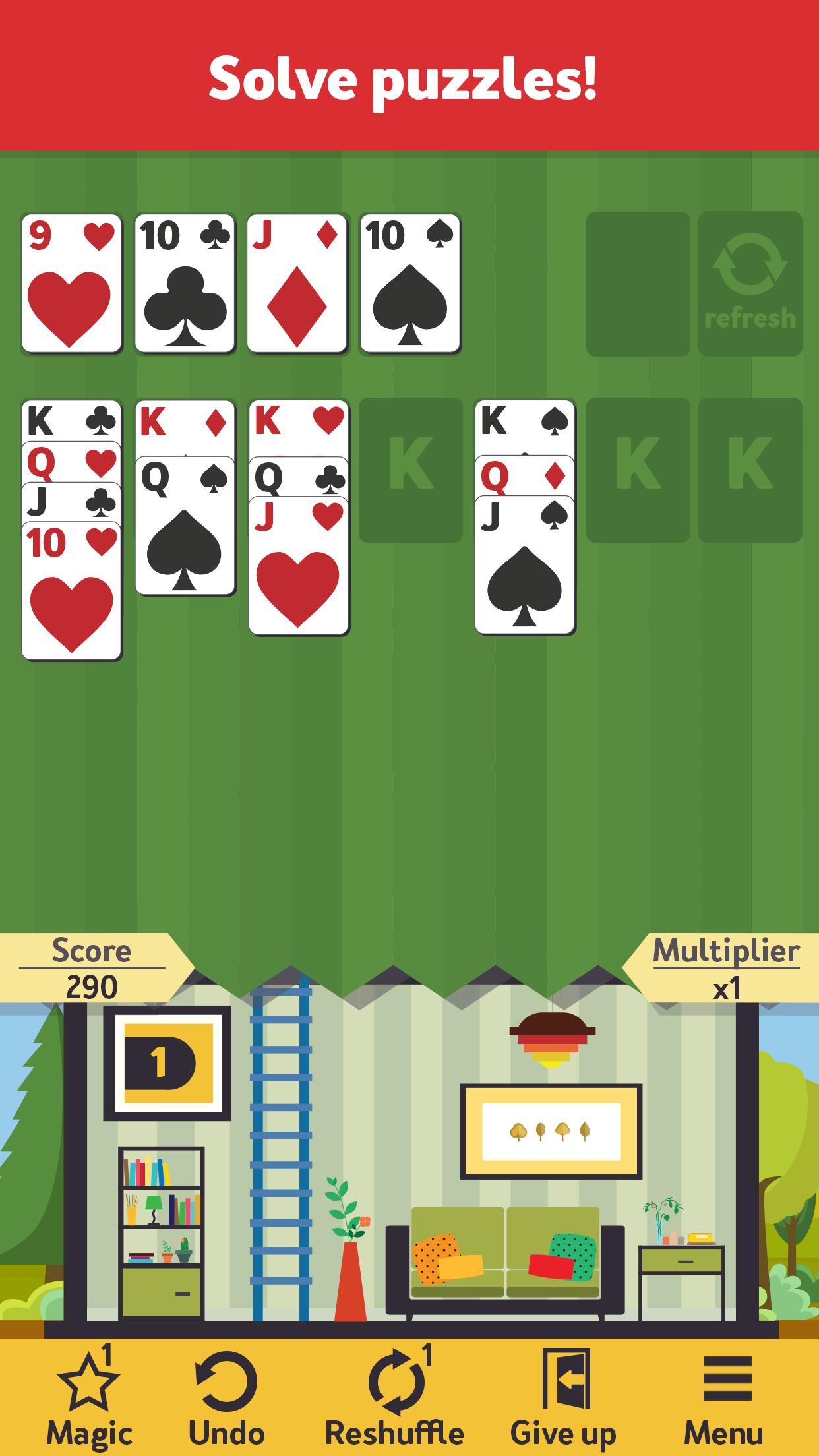Choose the 10 of spades card
Image resolution: width=819 pixels, height=1456 pixels.
point(409,284)
